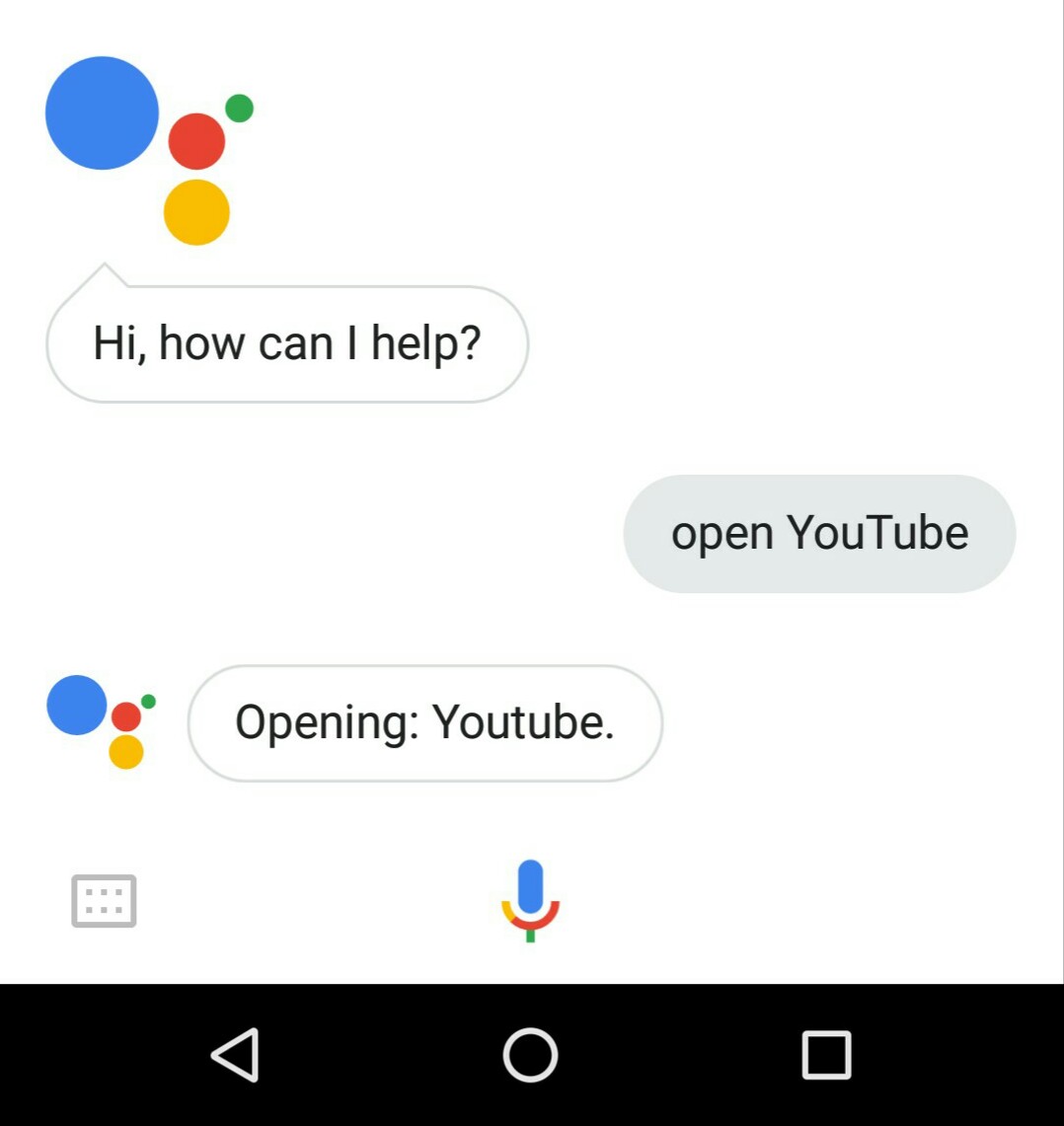Tap the 'open YouTube' query bubble
Viewport: 1064px width, 1126px height.
click(x=819, y=534)
